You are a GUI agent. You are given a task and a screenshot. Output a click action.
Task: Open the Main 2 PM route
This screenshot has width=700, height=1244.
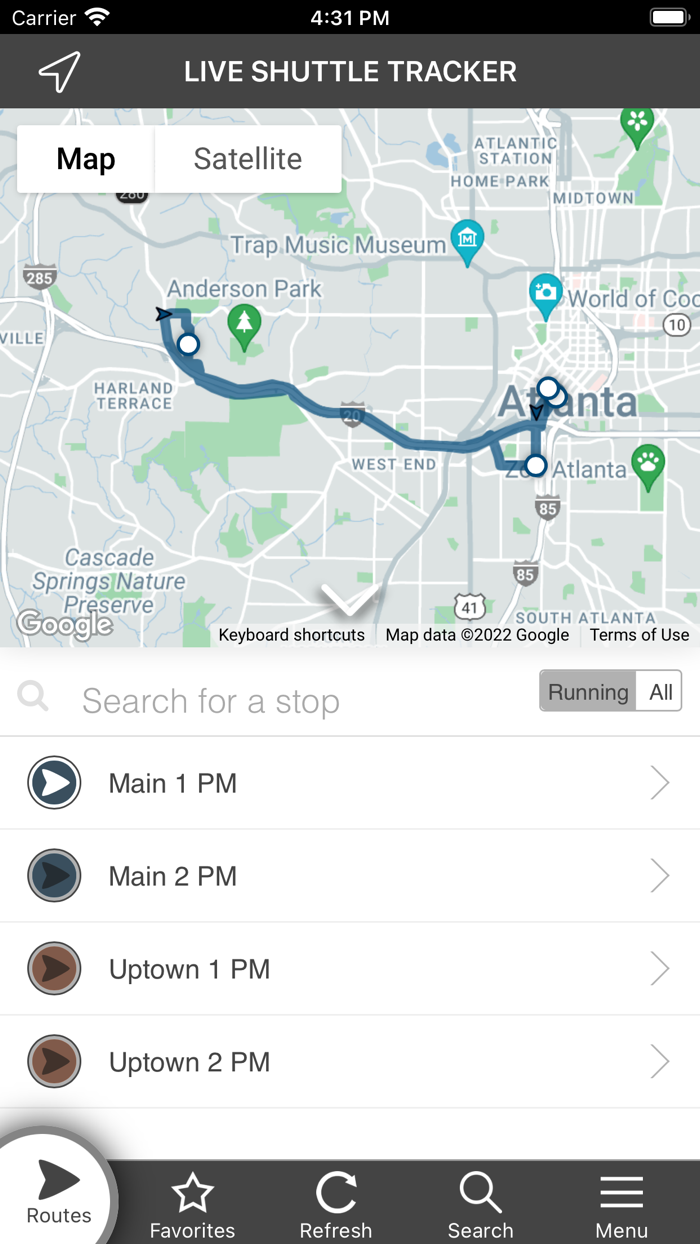(x=350, y=876)
